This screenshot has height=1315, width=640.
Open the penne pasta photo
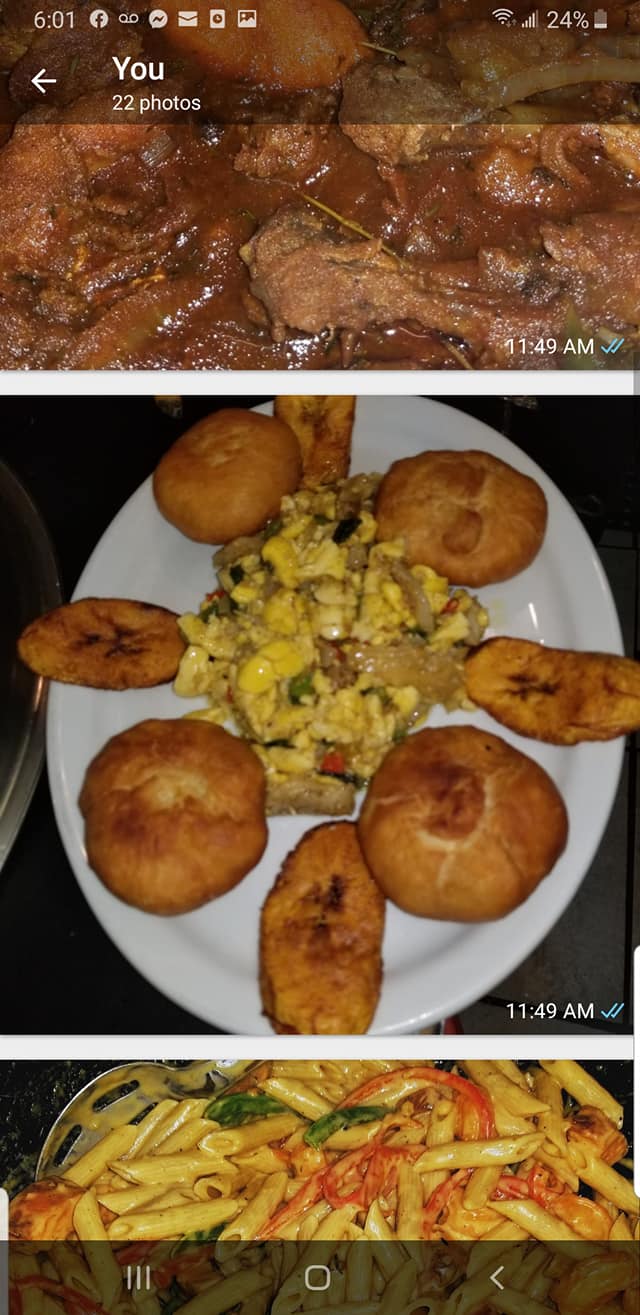coord(320,1150)
